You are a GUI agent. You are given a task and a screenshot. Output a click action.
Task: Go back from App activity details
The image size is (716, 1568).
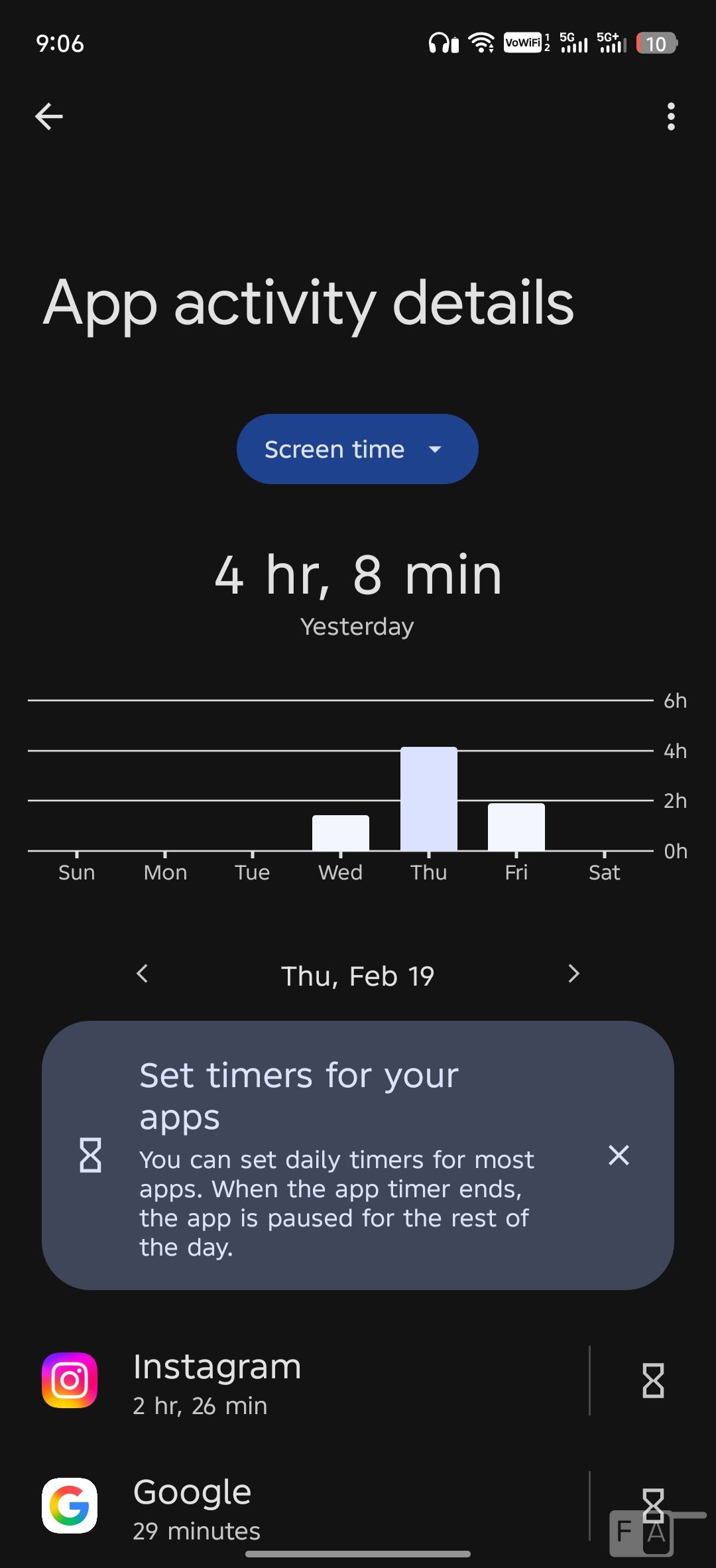[49, 117]
